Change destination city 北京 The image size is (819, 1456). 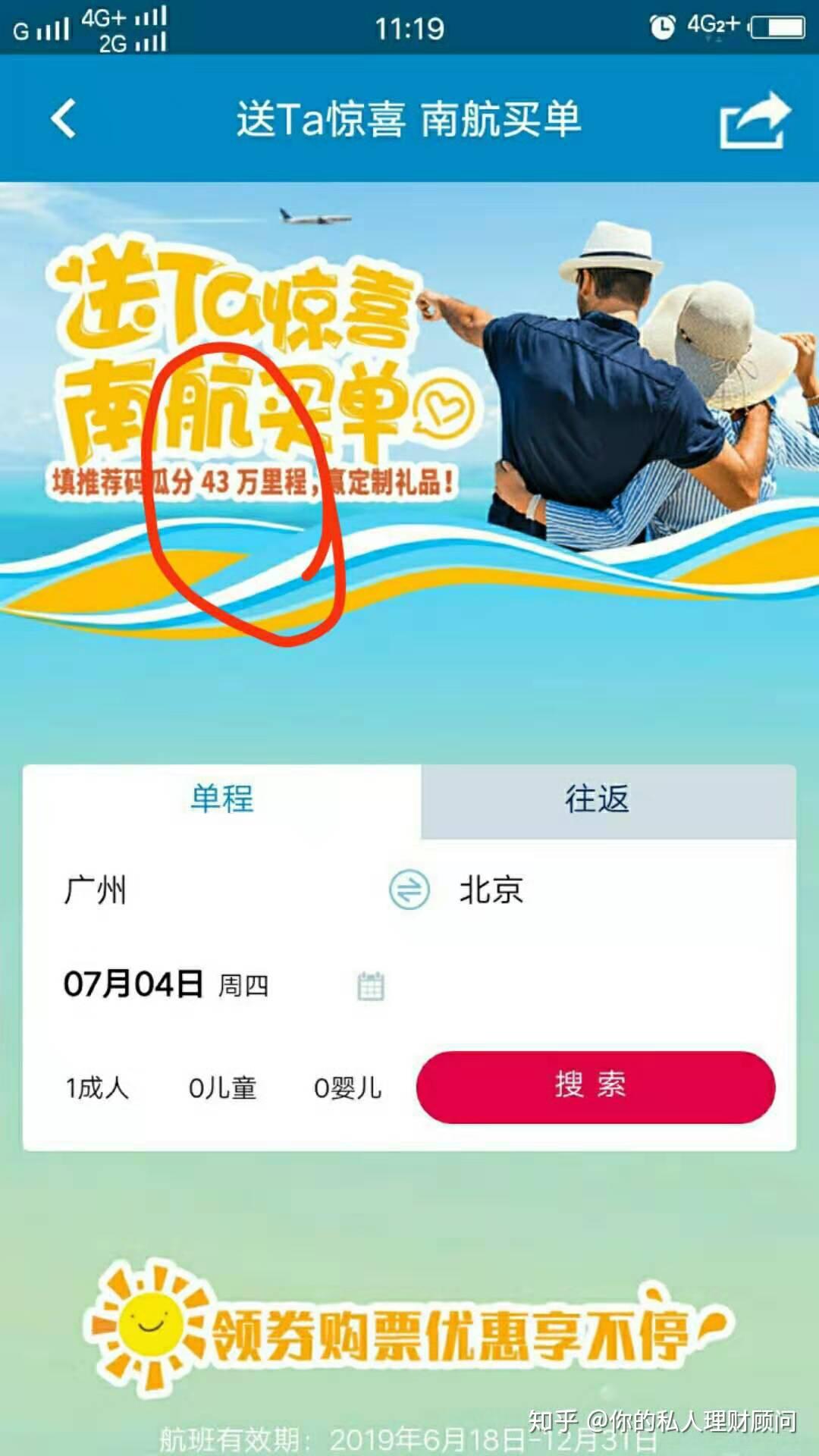click(x=491, y=890)
